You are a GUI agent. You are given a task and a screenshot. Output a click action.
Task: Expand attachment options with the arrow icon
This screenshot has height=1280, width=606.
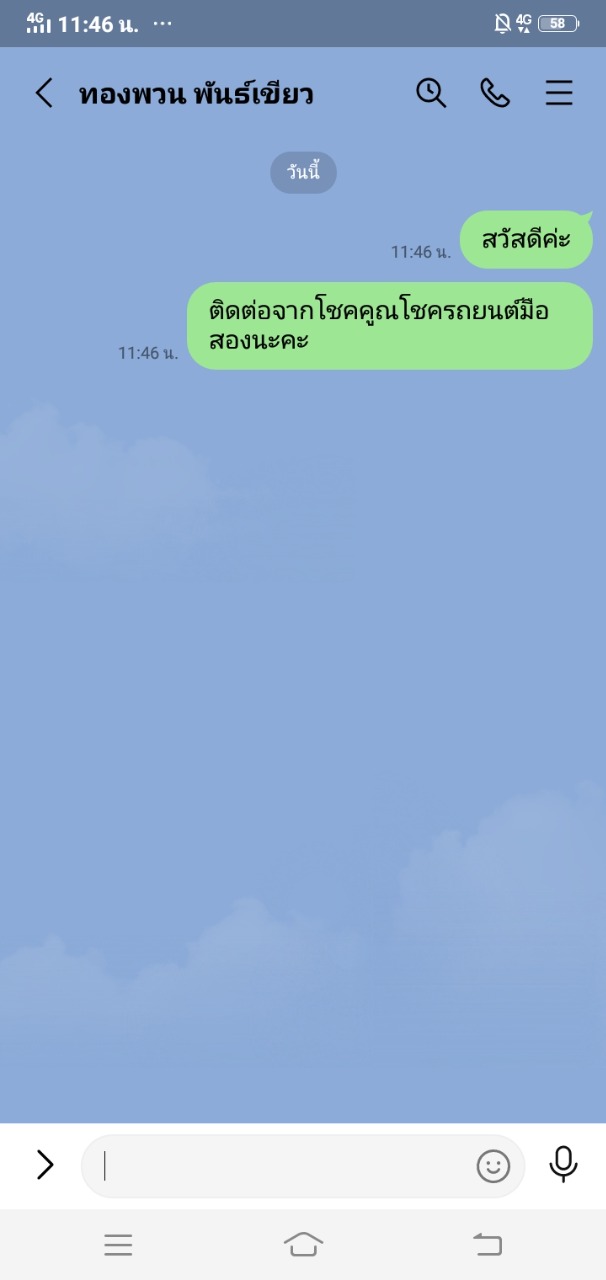point(45,1165)
